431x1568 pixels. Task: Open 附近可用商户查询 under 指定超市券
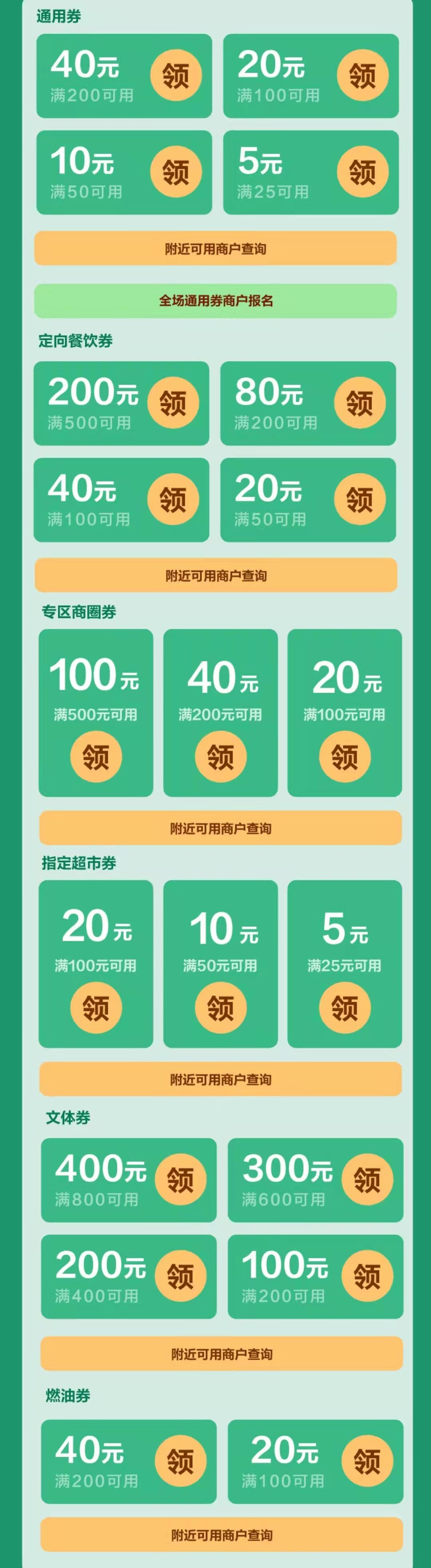click(220, 1079)
